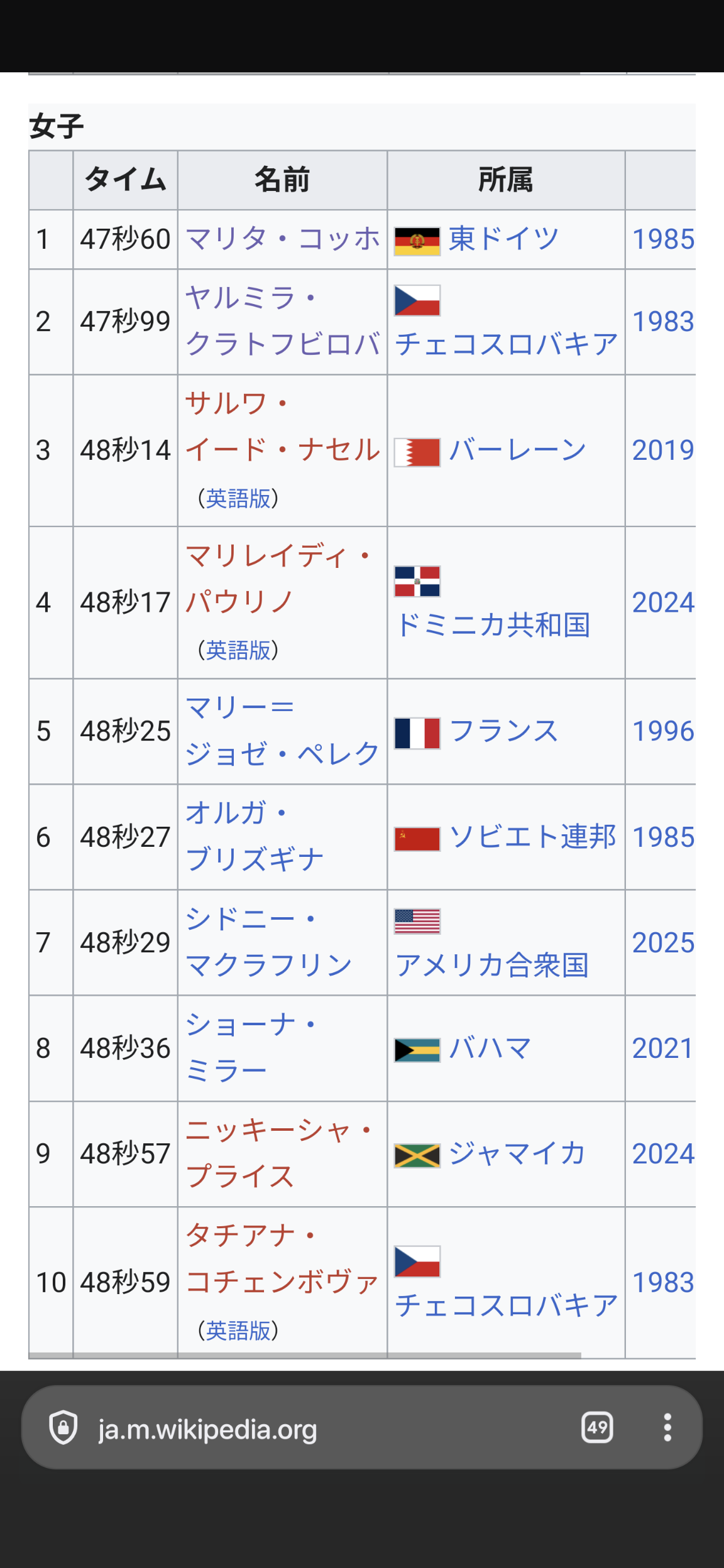Open the ジャマイカ country link
The width and height of the screenshot is (724, 1568).
517,1154
